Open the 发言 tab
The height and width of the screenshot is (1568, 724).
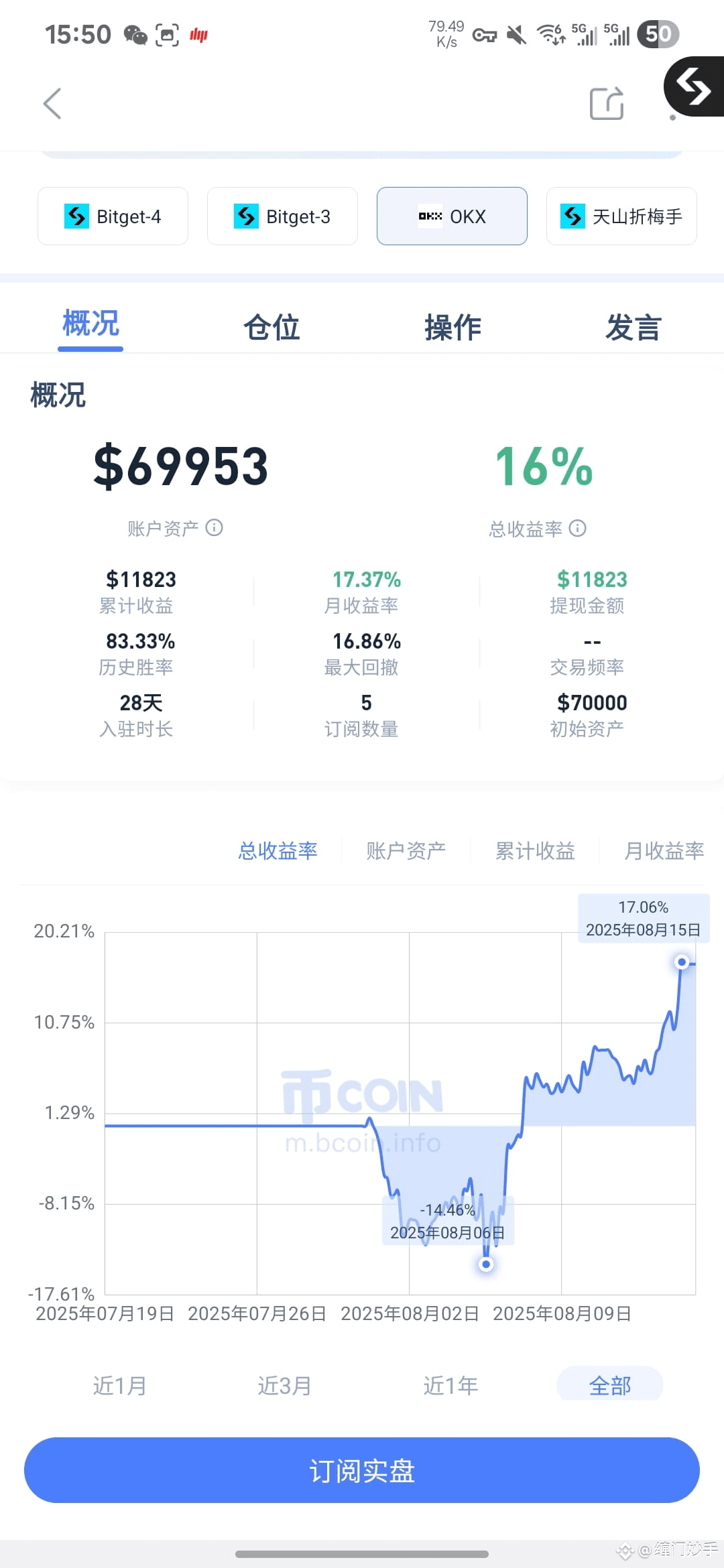click(x=633, y=327)
